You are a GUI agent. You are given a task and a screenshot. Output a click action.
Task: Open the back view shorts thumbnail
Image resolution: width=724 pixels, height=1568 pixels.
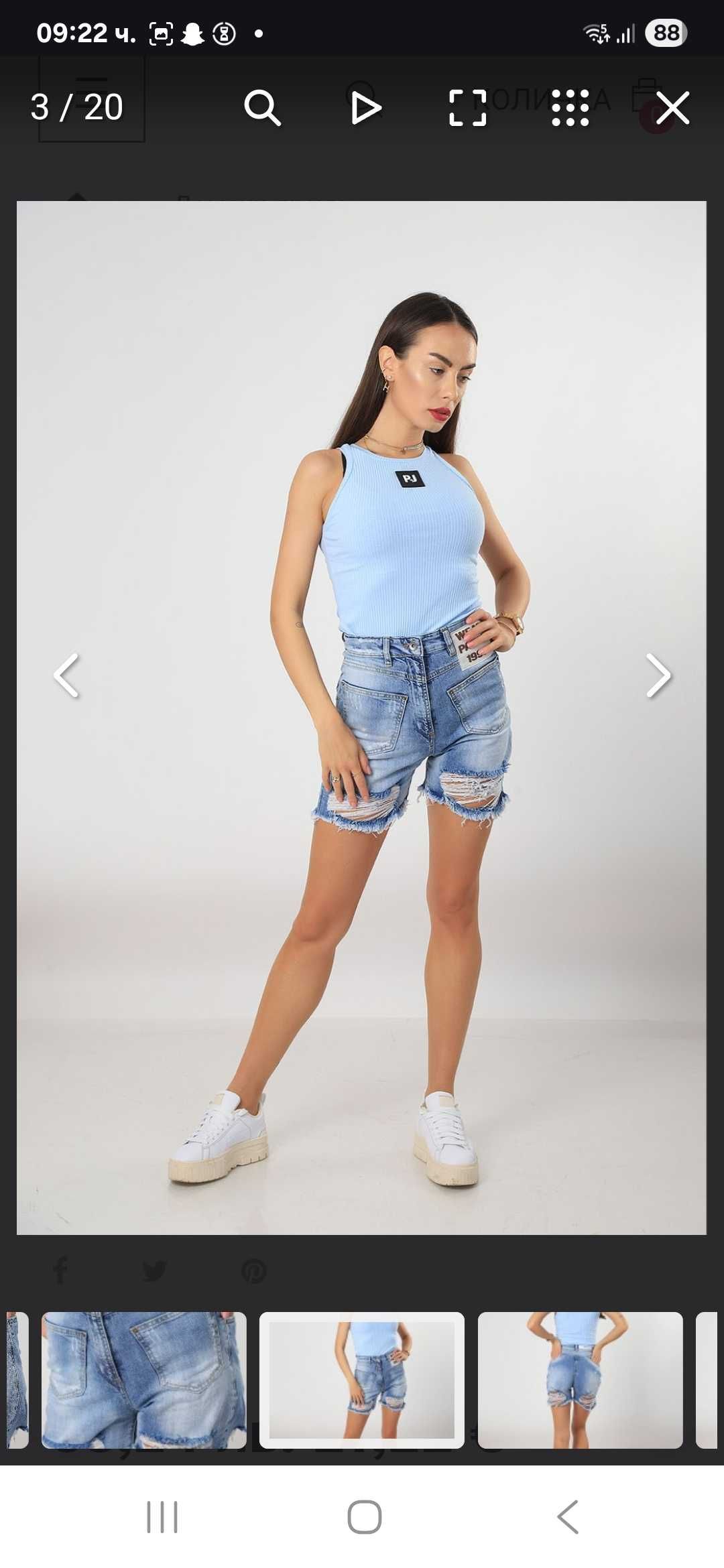[x=580, y=1380]
